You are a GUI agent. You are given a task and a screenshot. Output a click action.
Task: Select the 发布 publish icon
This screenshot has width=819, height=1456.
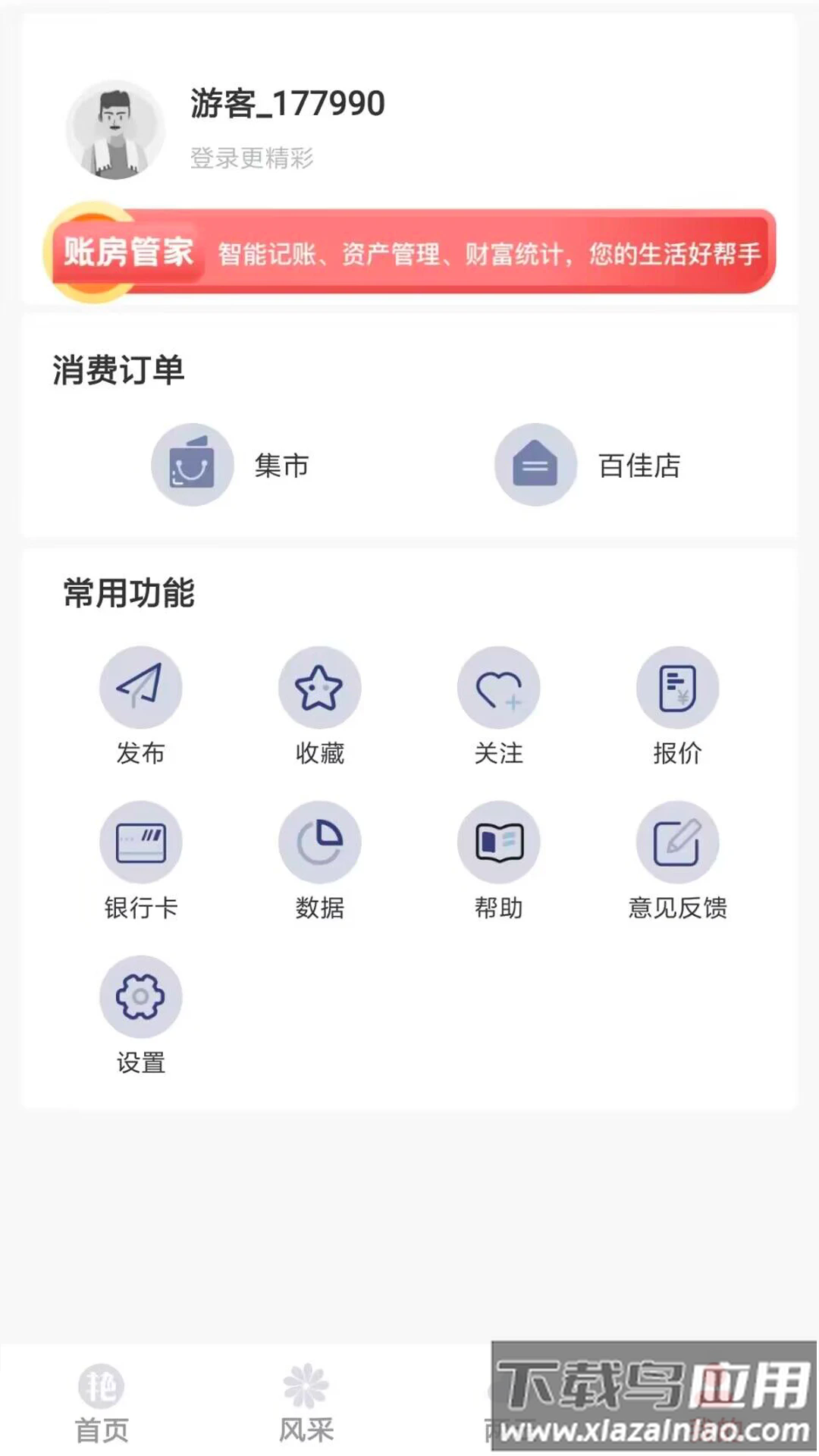coord(141,686)
